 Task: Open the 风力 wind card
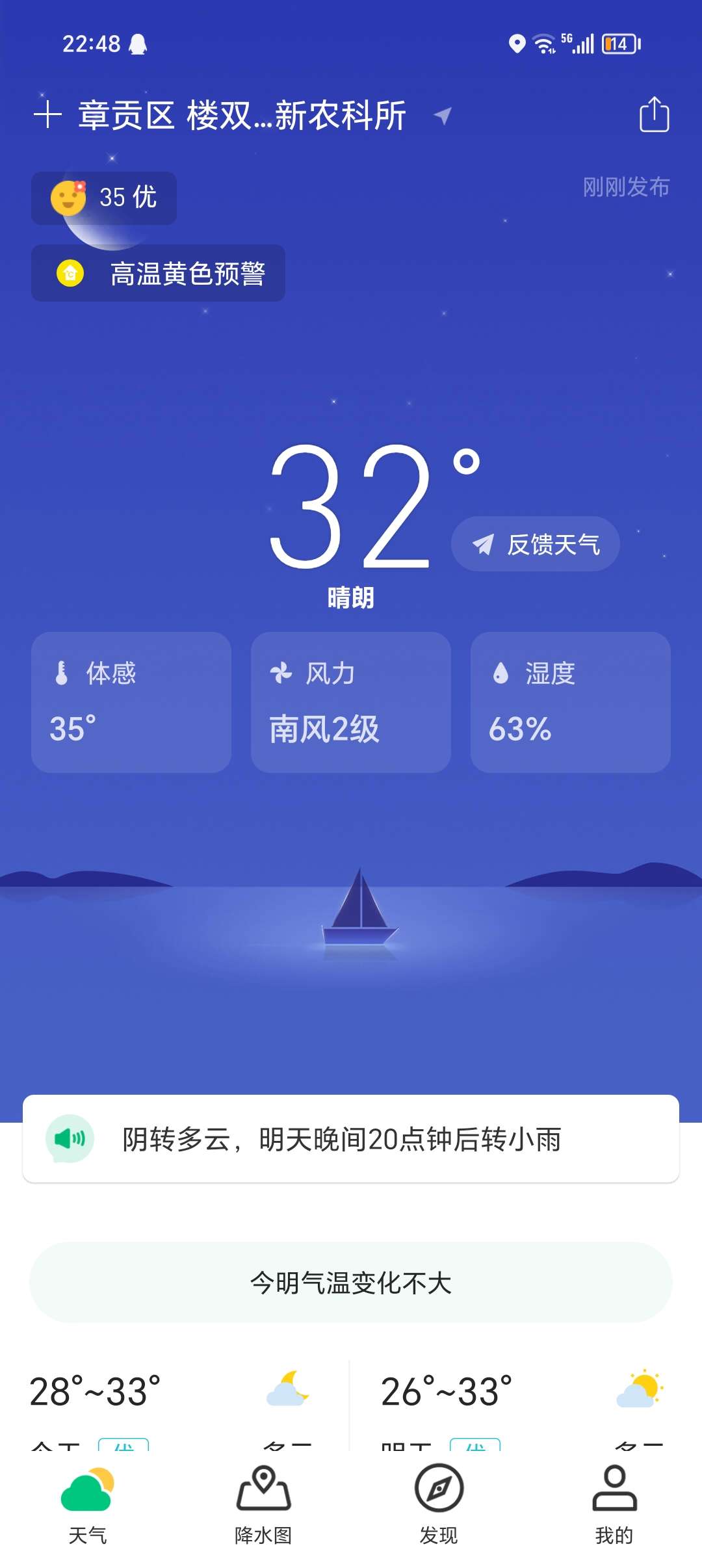[x=351, y=702]
